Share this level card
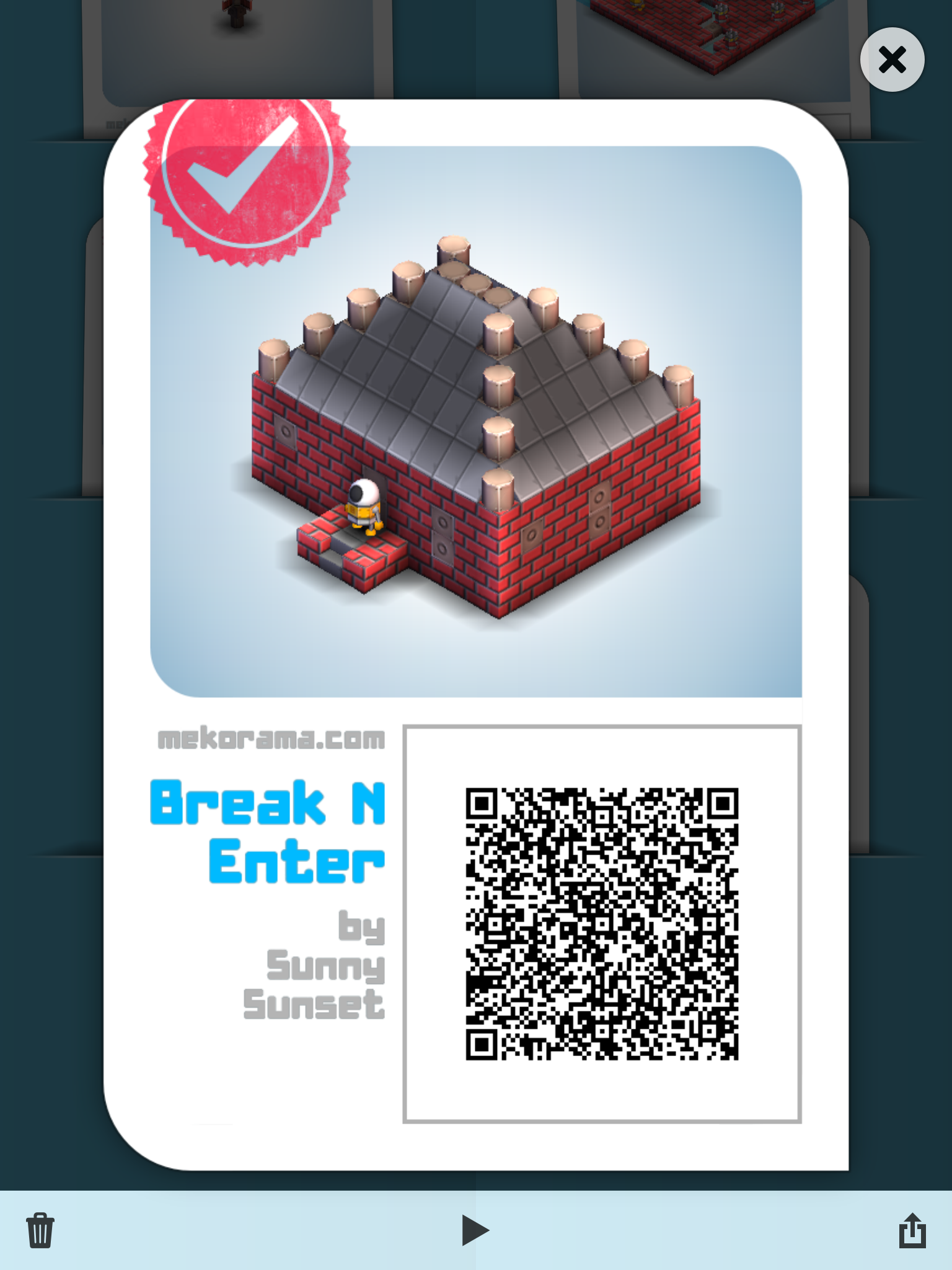This screenshot has height=1270, width=952. (x=912, y=1230)
